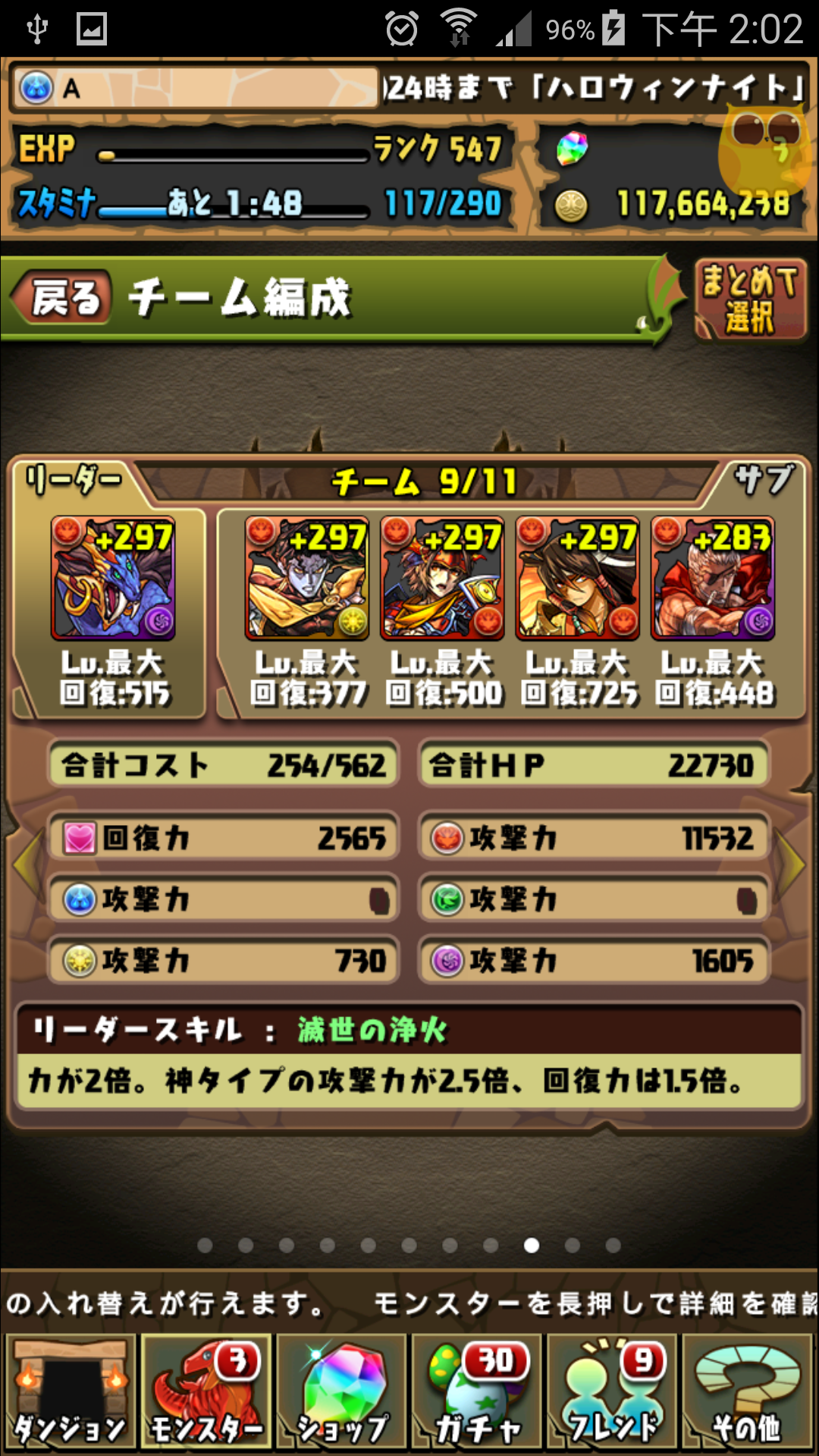Select the leader monster with 回復:515
This screenshot has width=819, height=1456.
(x=113, y=578)
